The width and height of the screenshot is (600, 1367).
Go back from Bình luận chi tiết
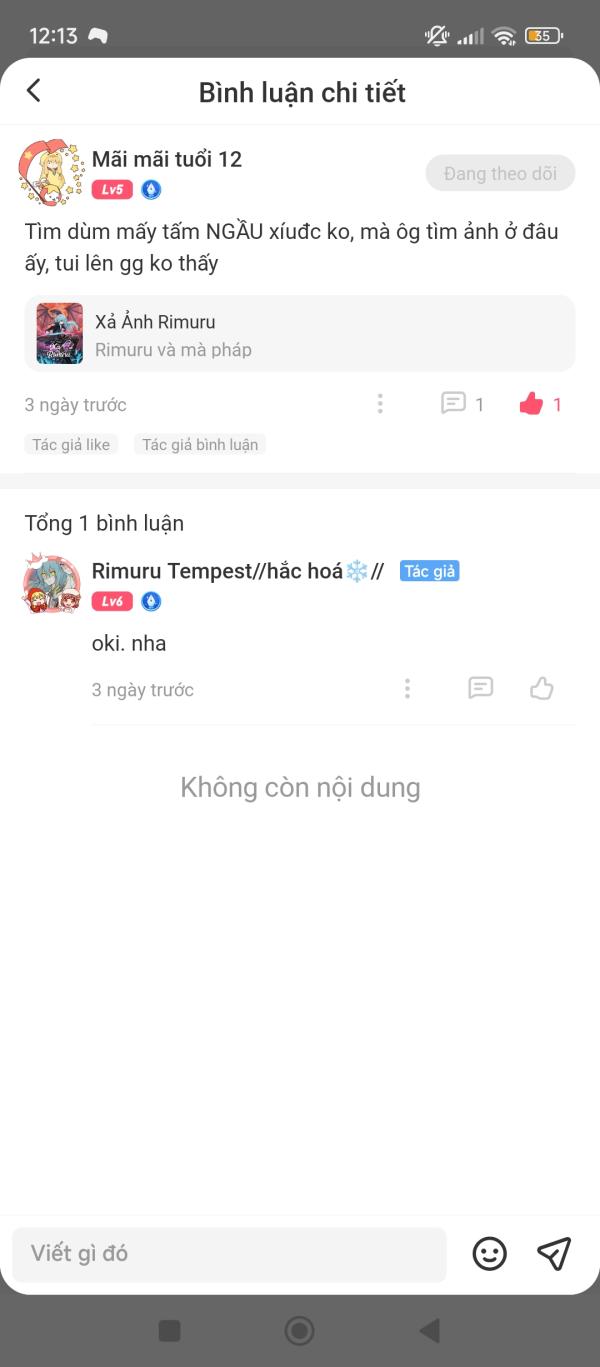click(x=33, y=91)
